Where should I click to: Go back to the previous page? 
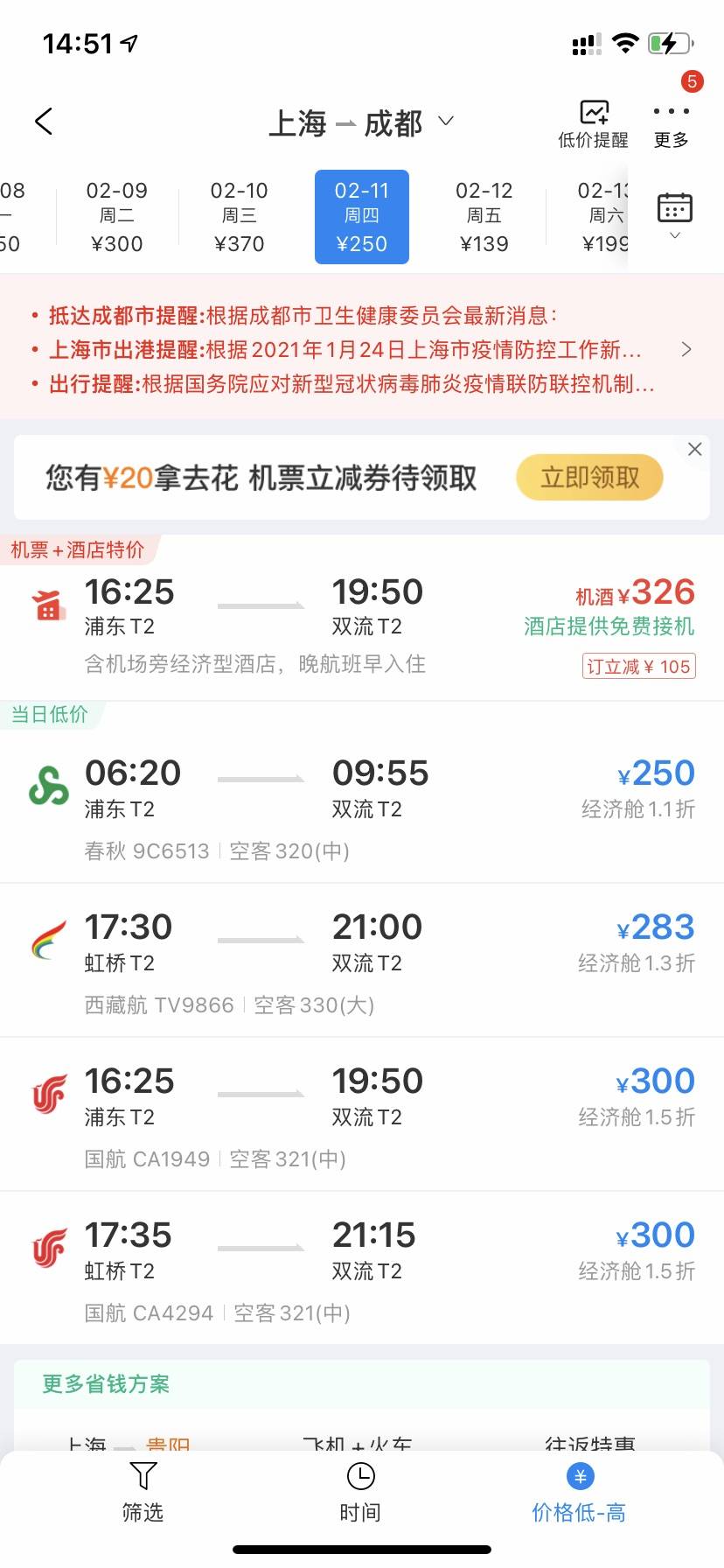pos(44,122)
